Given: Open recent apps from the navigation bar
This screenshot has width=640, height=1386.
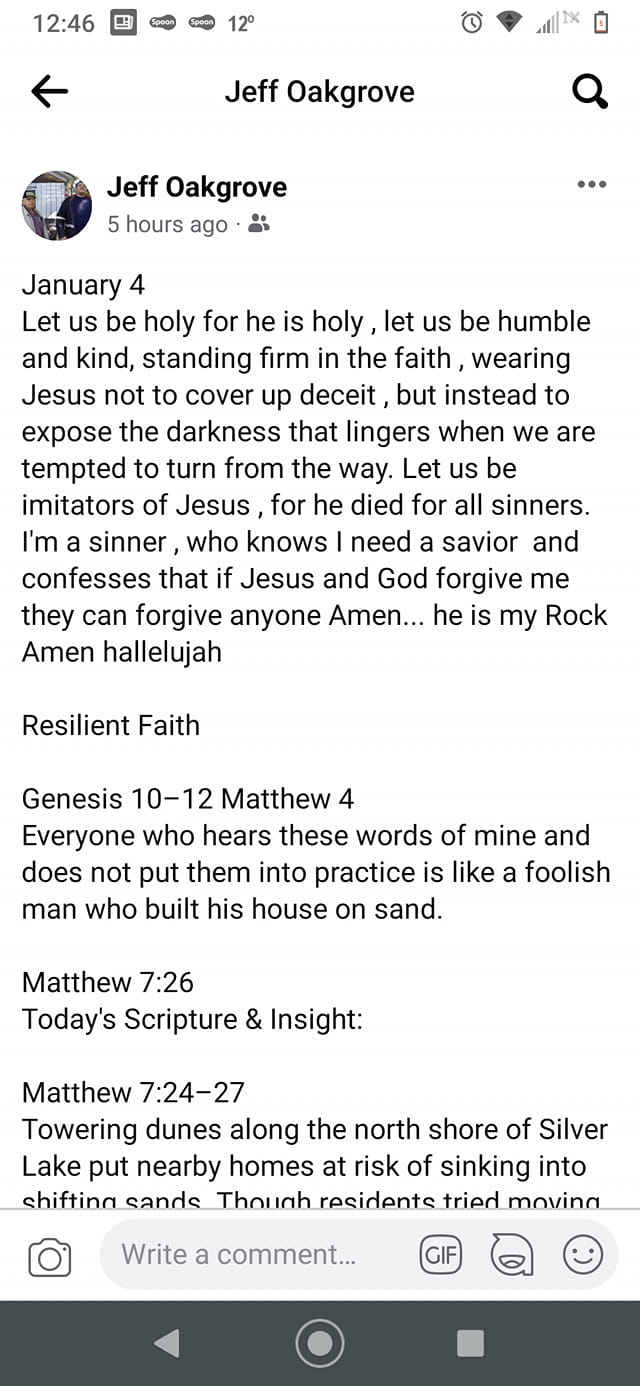Looking at the screenshot, I should [x=470, y=1343].
